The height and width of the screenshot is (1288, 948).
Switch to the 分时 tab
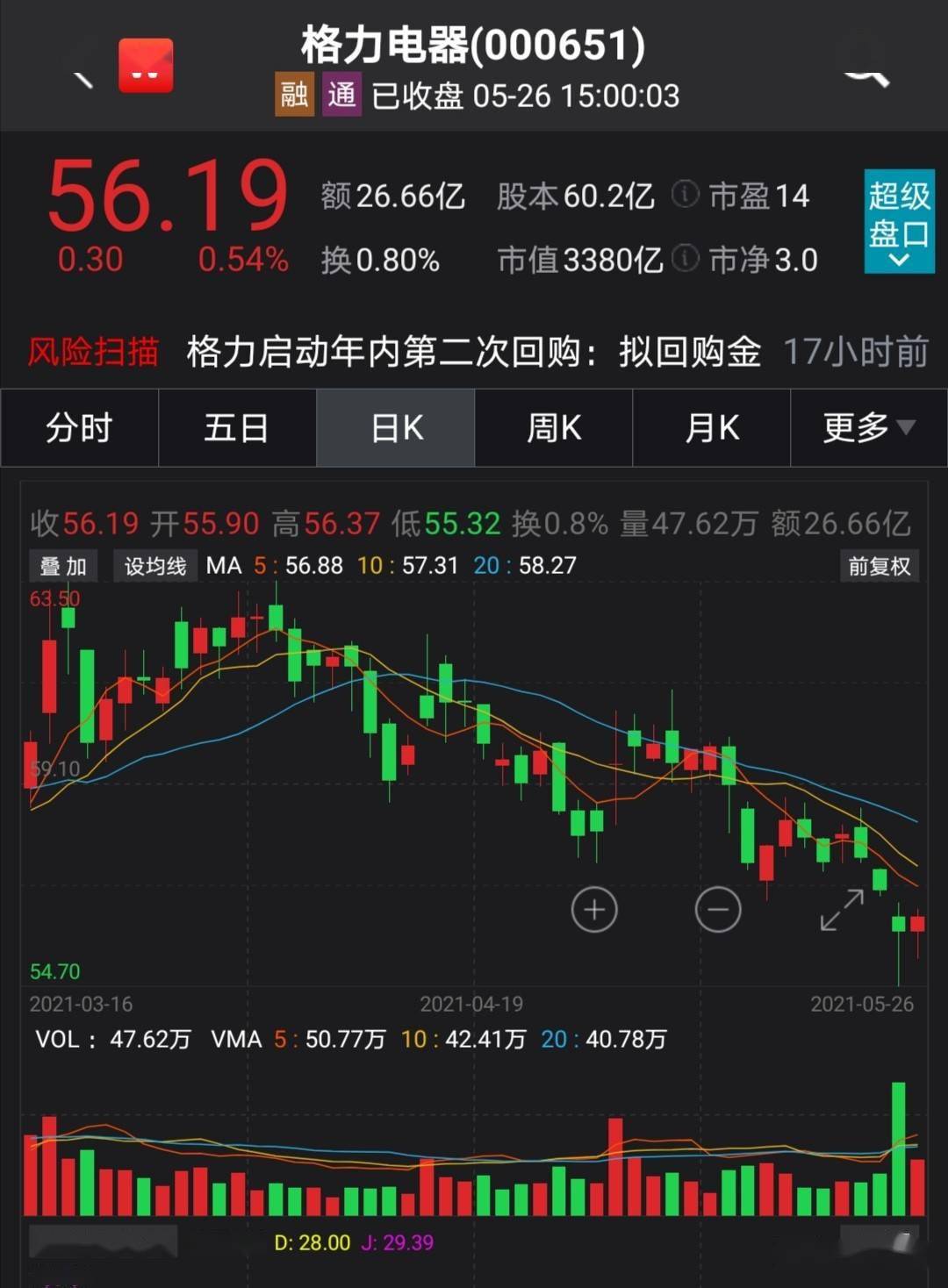click(79, 428)
